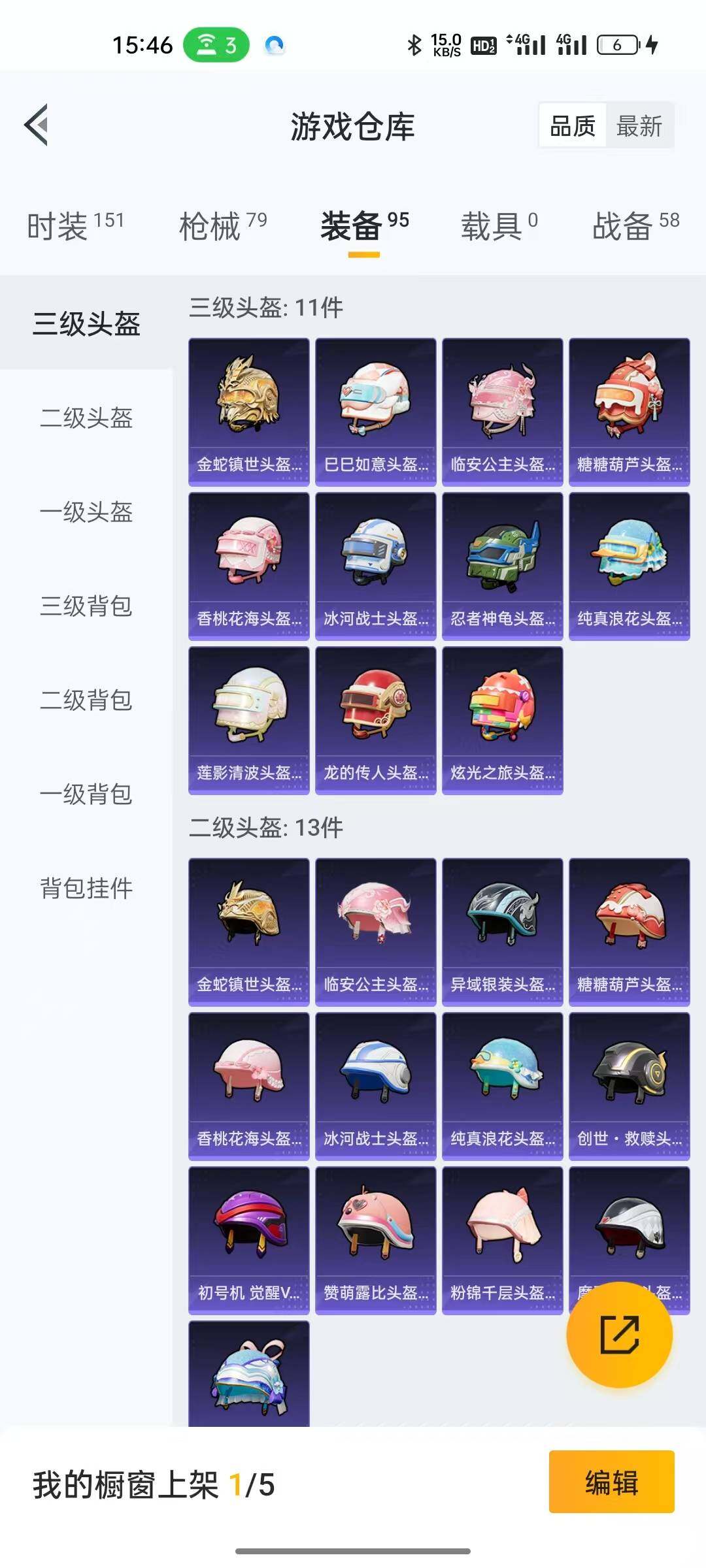View 异域银装头盔 item

[502, 932]
